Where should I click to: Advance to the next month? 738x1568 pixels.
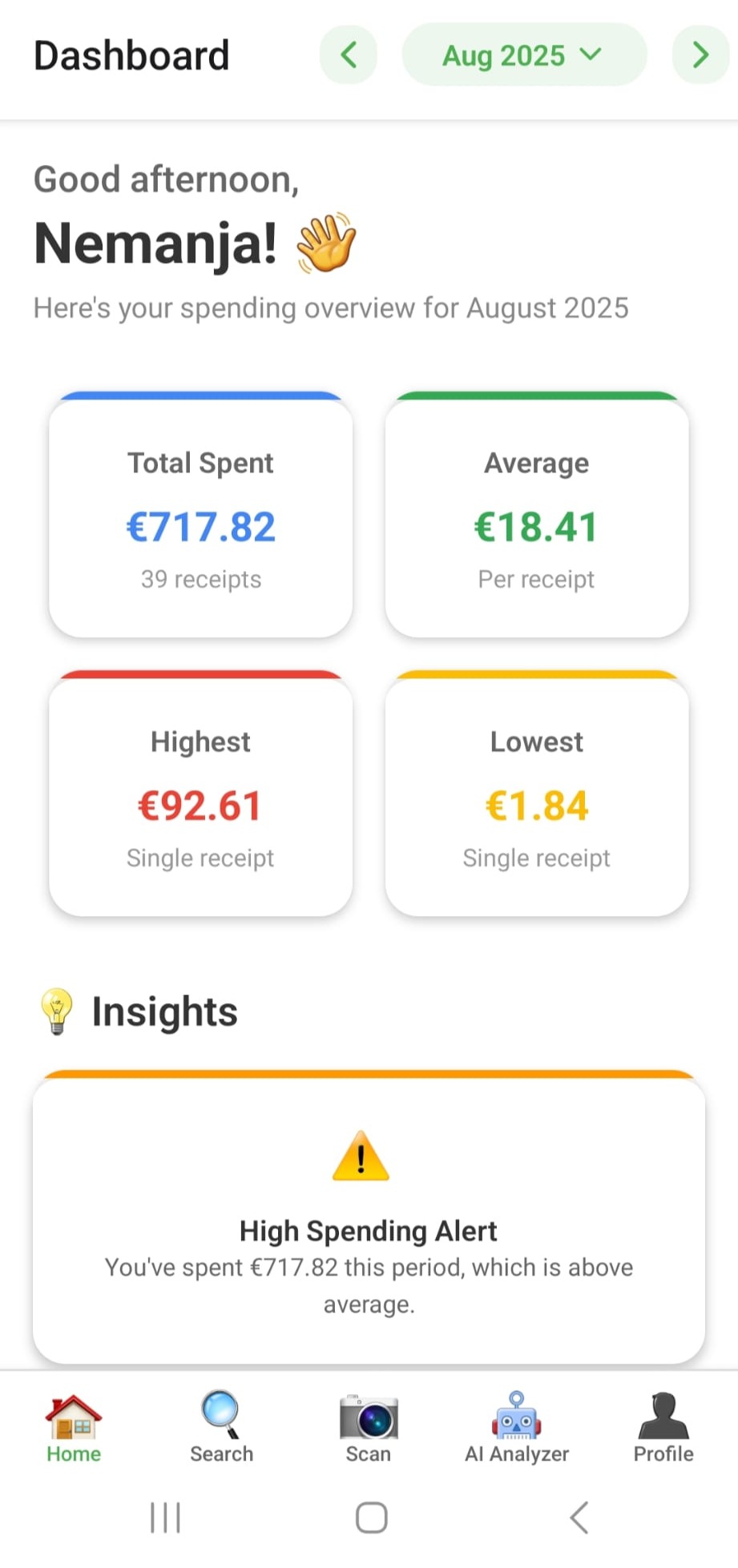pos(700,55)
